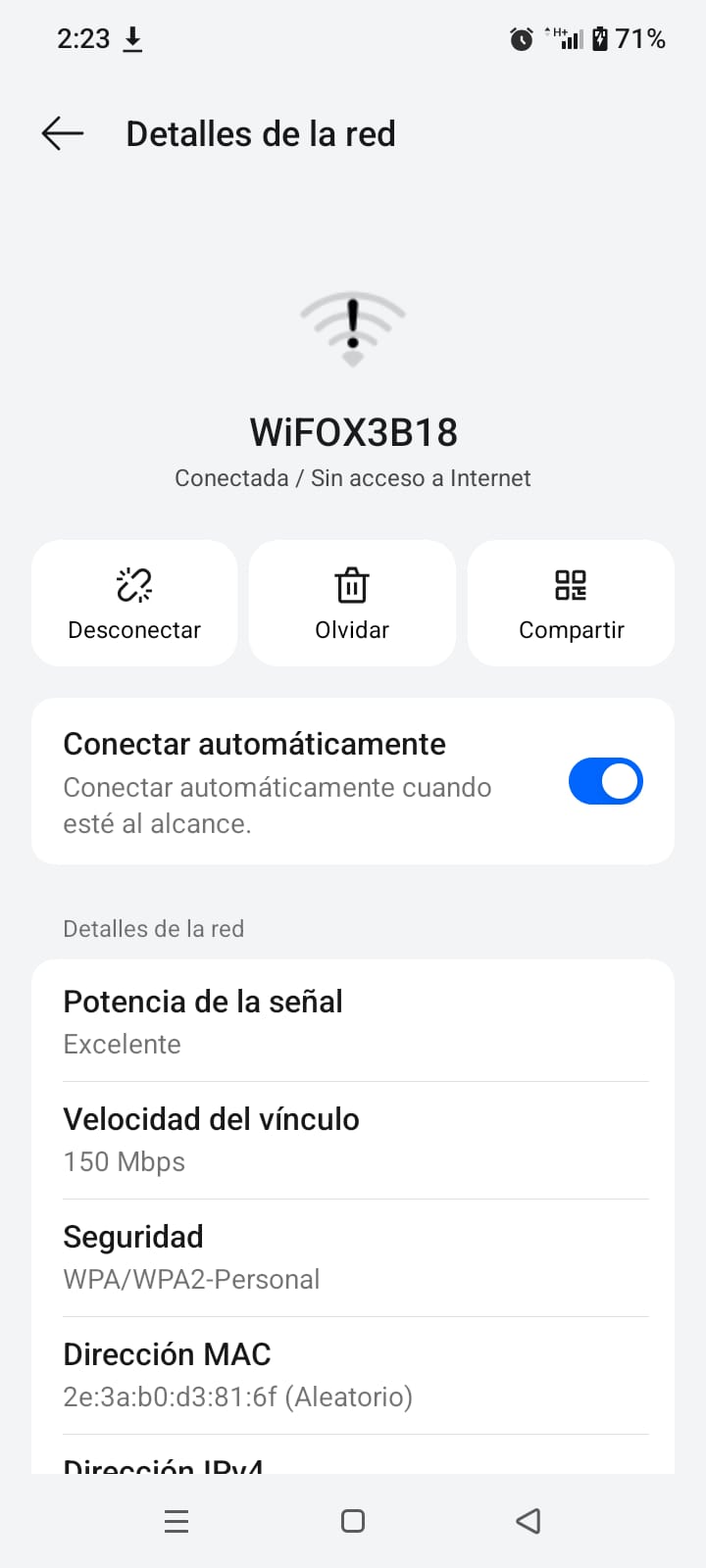Forget this network with Olvidar
The height and width of the screenshot is (1568, 706).
pos(352,603)
